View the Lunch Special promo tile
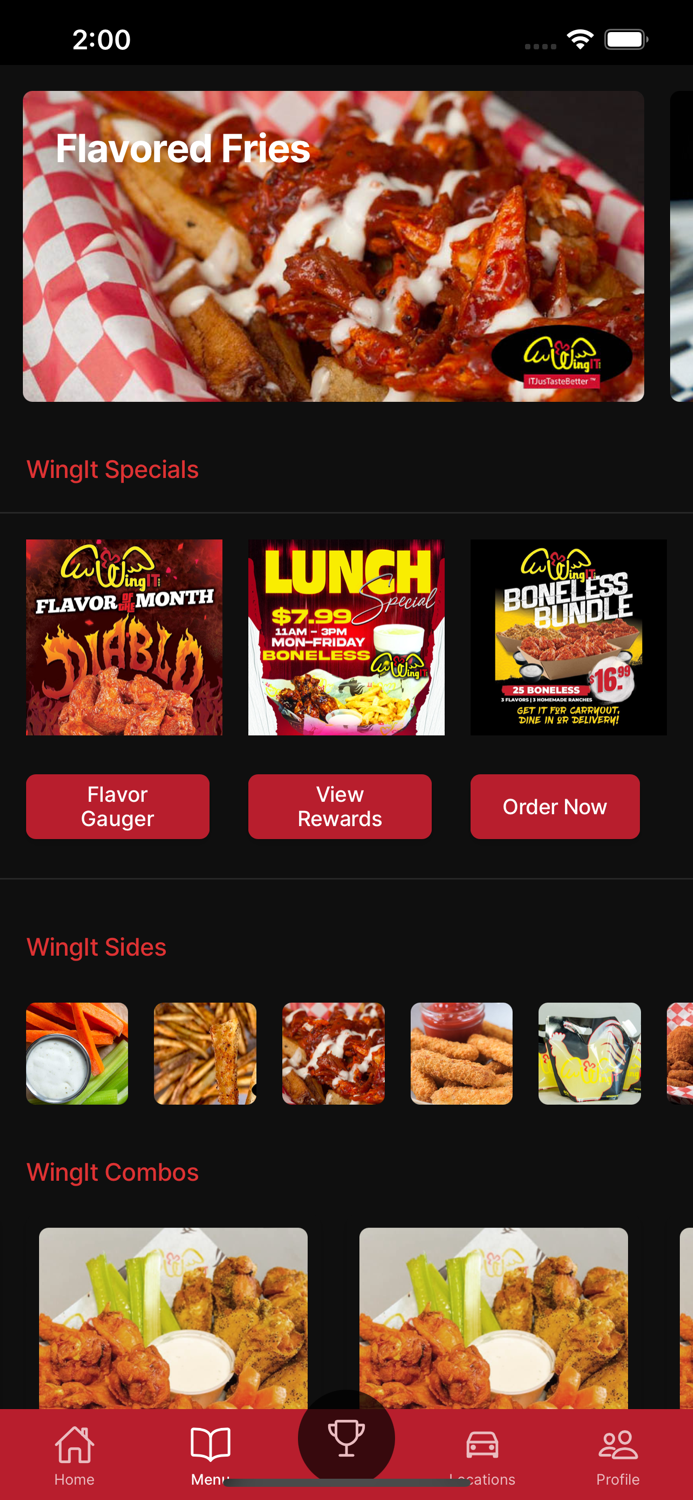The width and height of the screenshot is (693, 1500). (346, 637)
